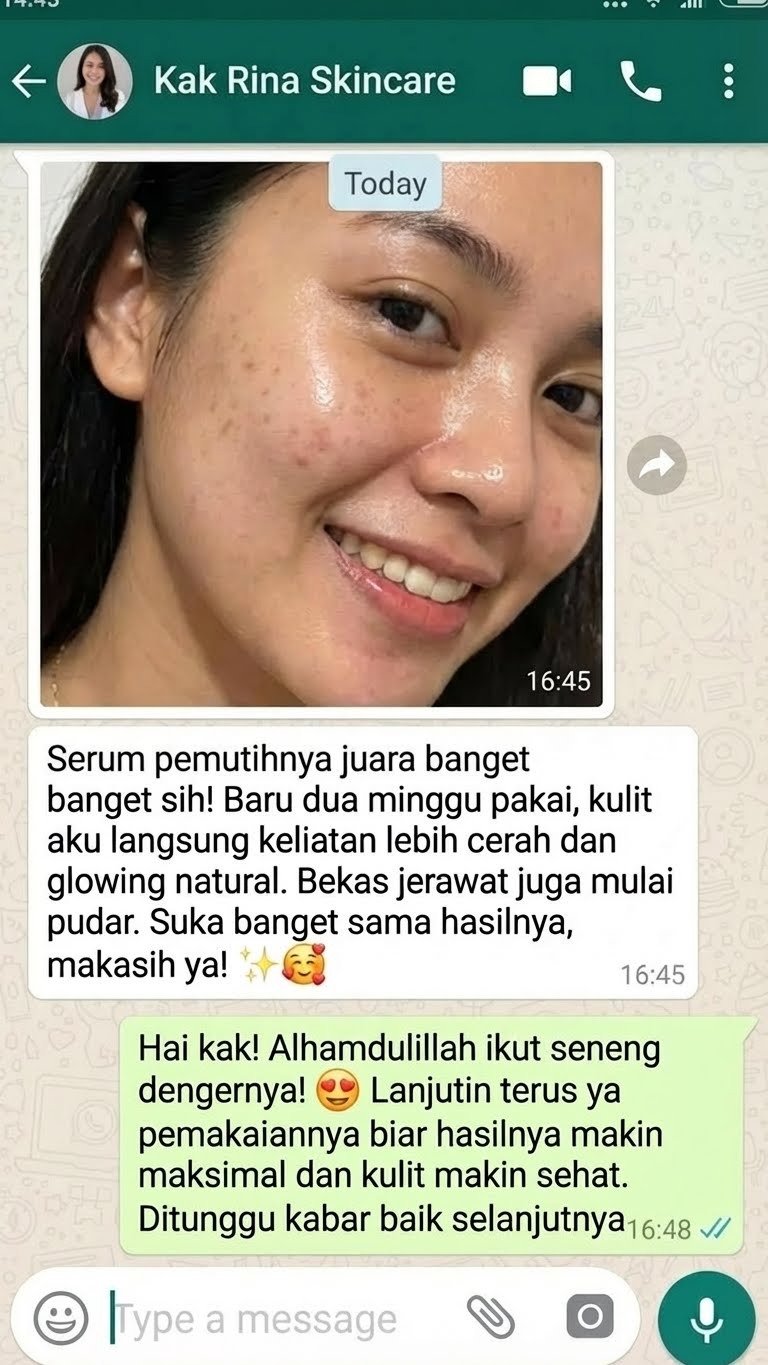Open the emoji picker
768x1365 pixels.
coord(61,1317)
